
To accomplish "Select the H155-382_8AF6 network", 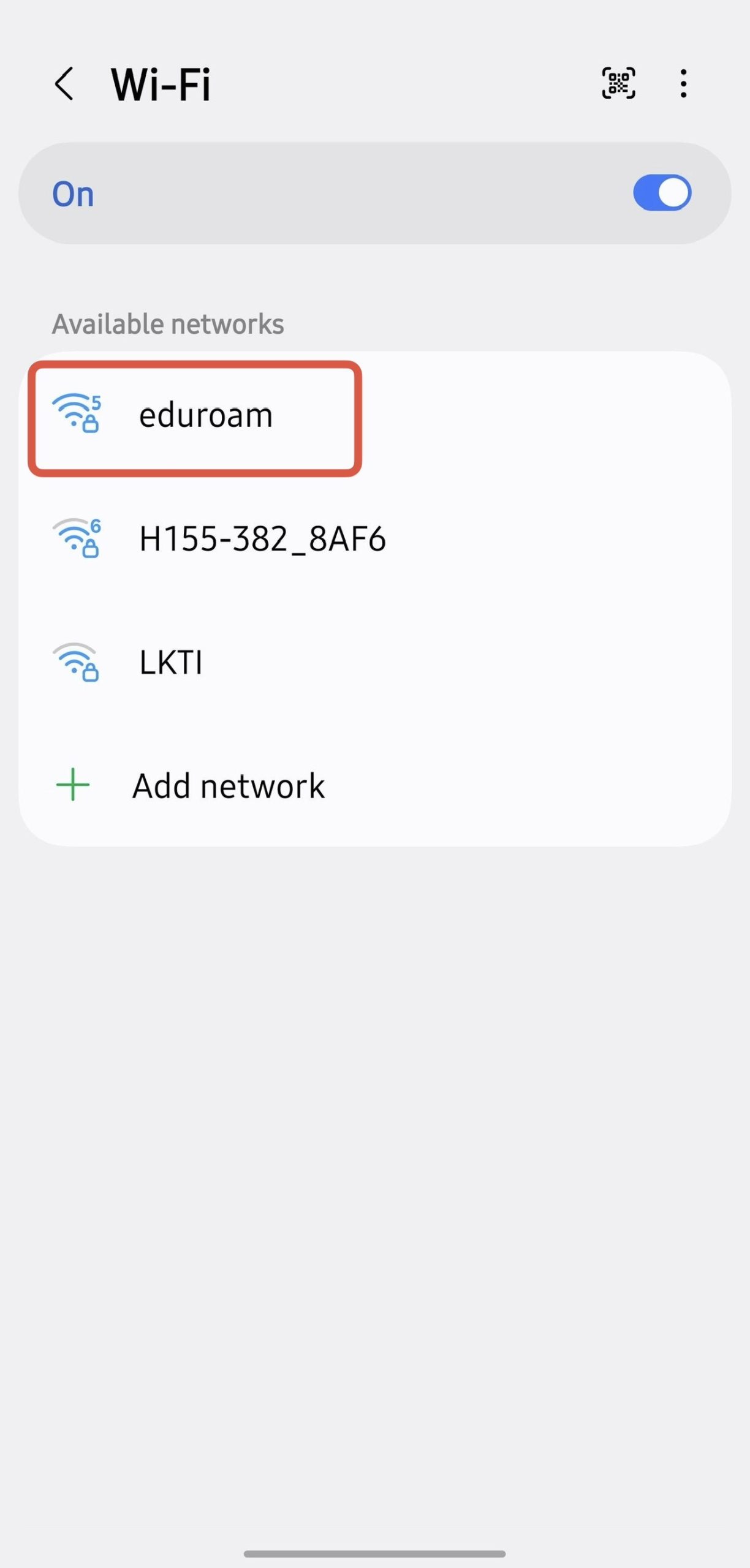I will tap(374, 539).
